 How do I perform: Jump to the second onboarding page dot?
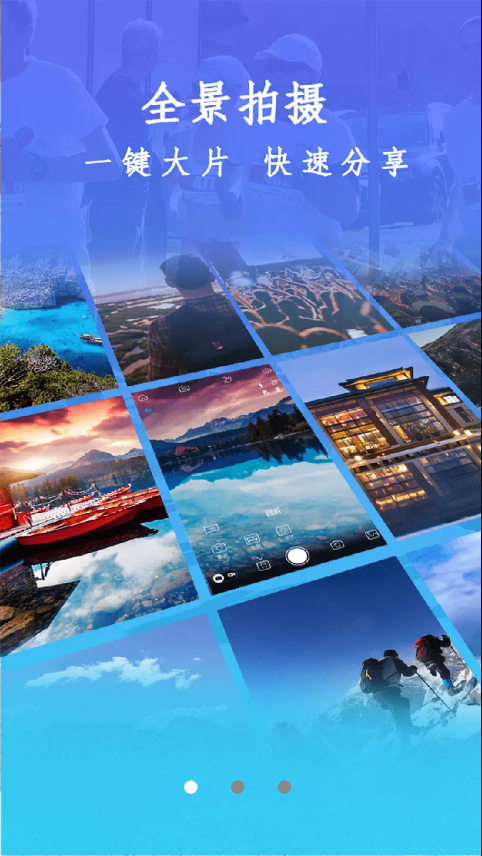pyautogui.click(x=237, y=787)
